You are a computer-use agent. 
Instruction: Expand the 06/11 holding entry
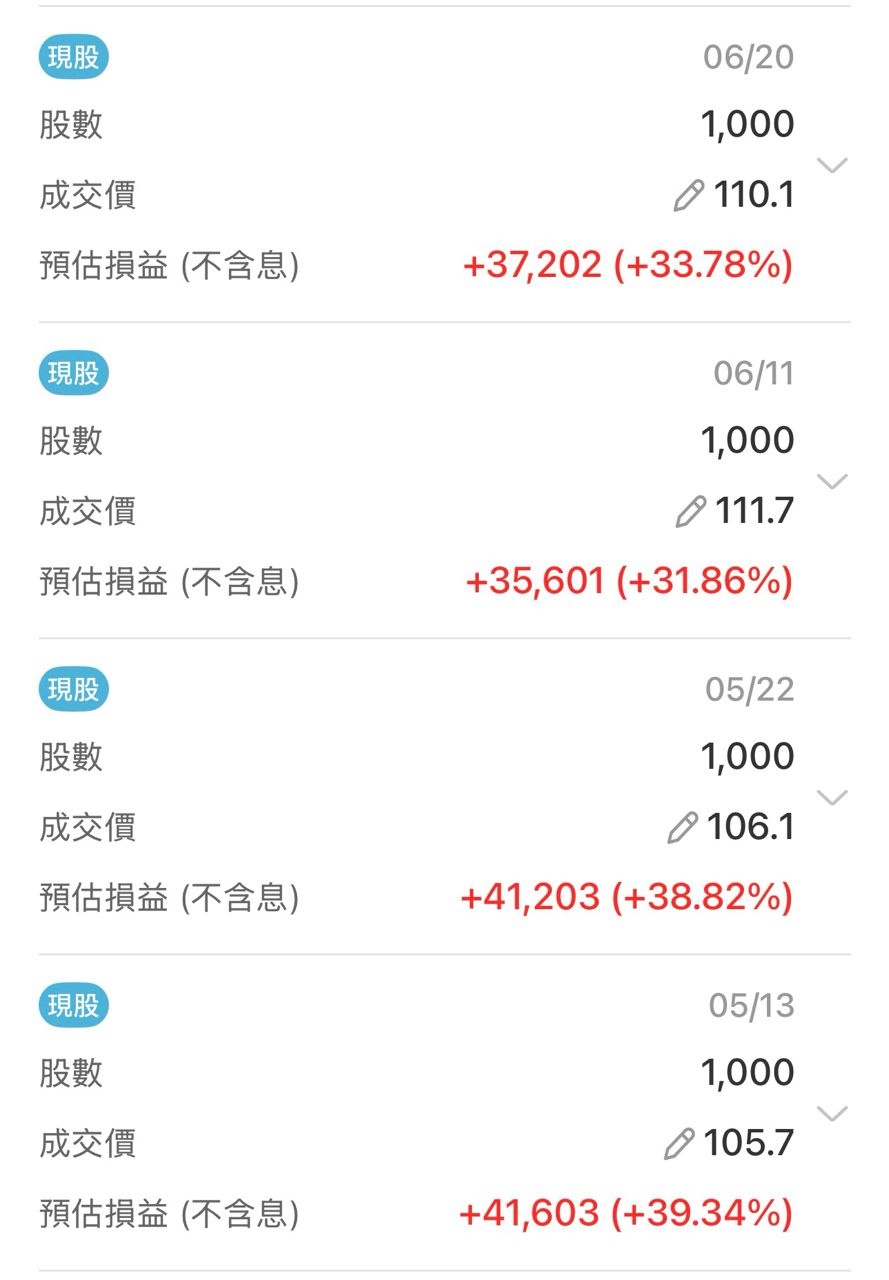[x=832, y=482]
